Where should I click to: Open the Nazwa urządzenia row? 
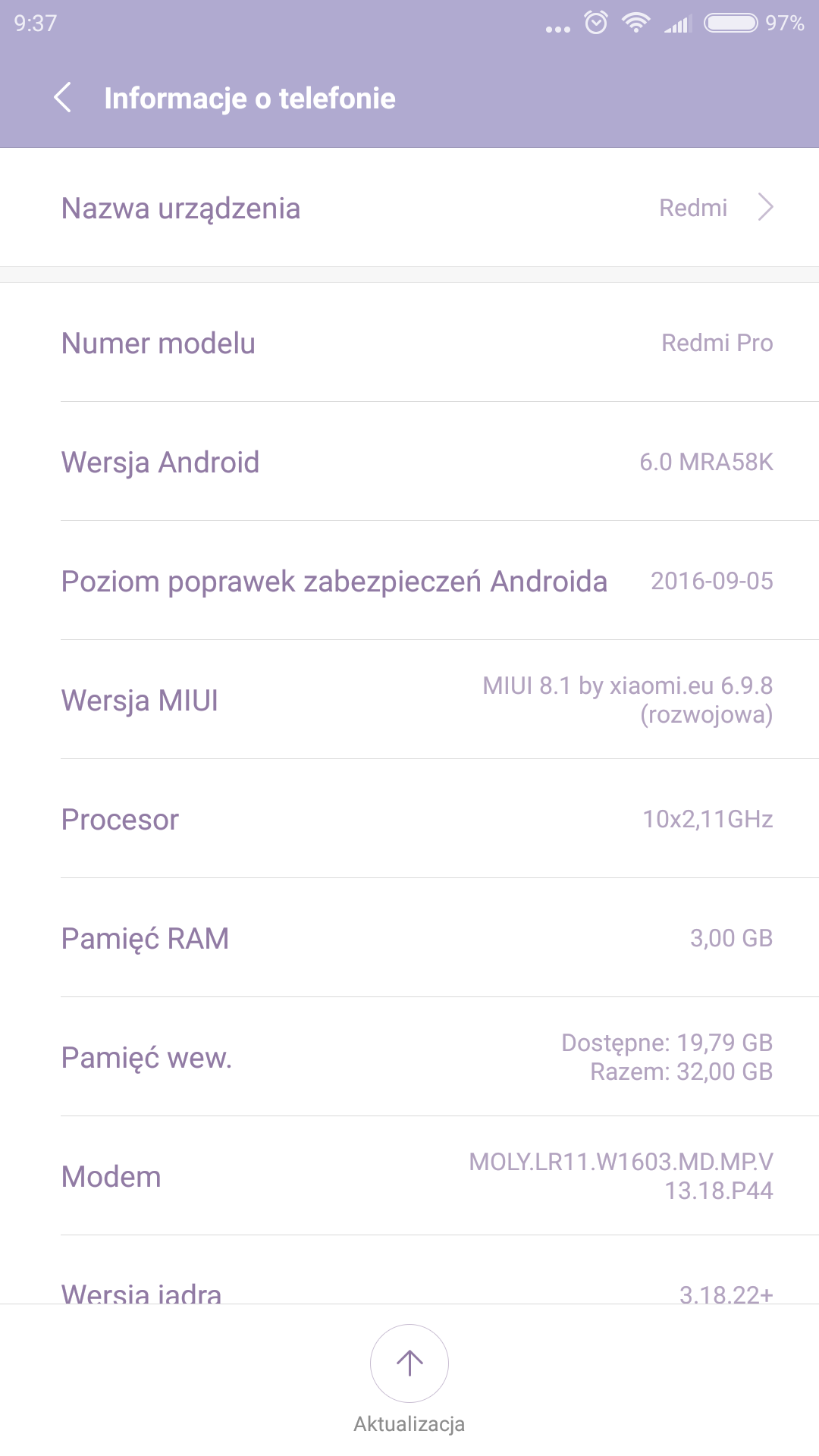point(409,208)
